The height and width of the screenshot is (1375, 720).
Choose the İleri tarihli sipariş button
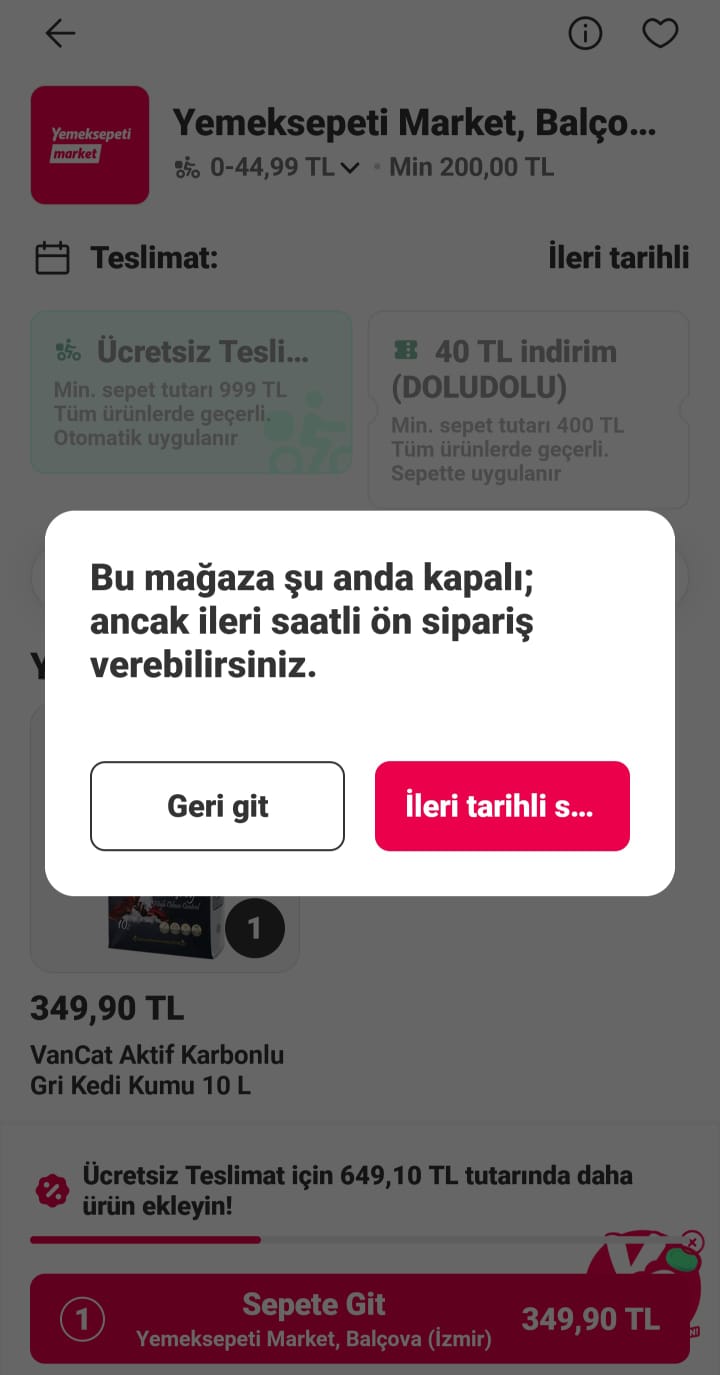(x=502, y=806)
